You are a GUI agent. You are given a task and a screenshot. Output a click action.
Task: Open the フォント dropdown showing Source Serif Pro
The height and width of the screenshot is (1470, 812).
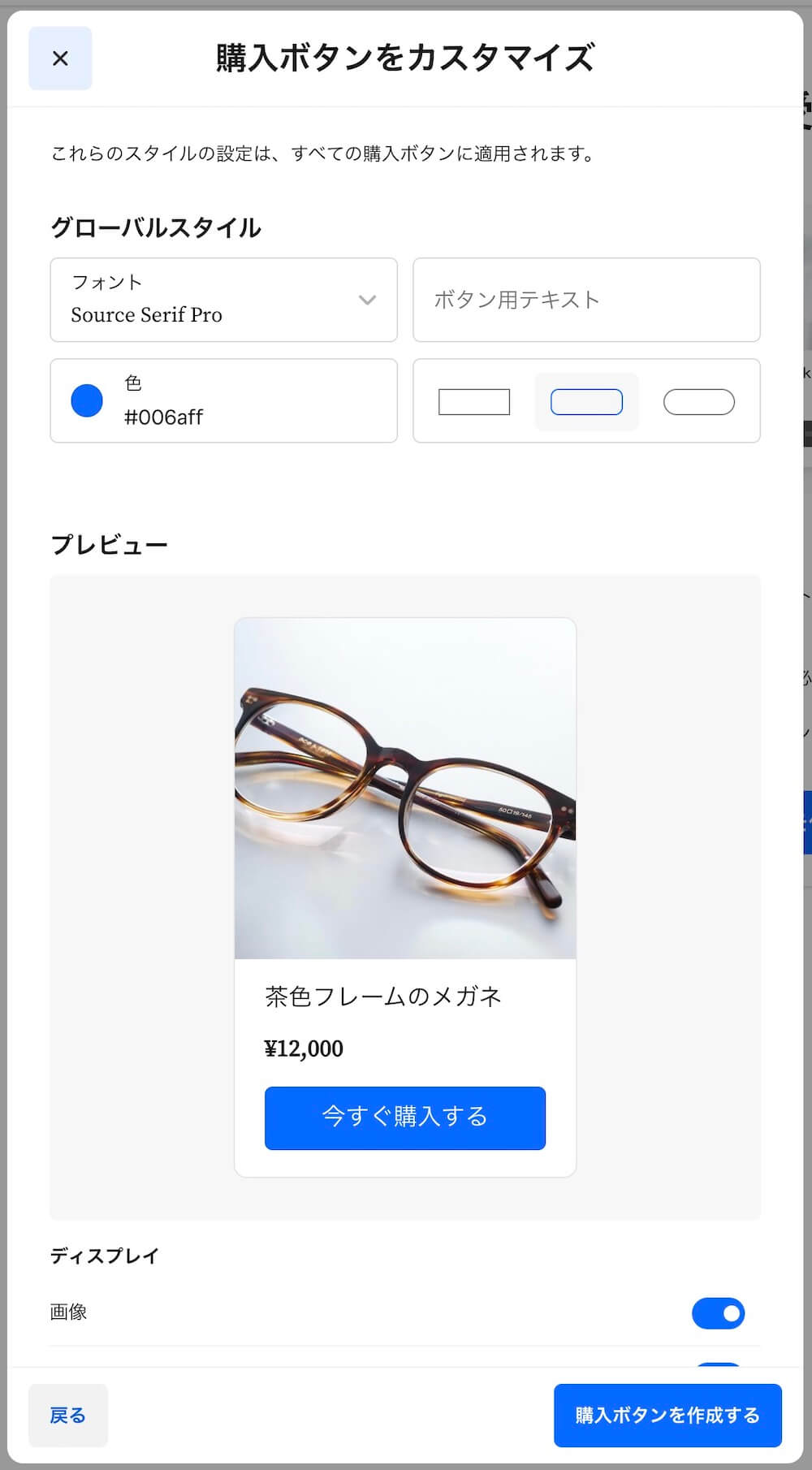223,300
